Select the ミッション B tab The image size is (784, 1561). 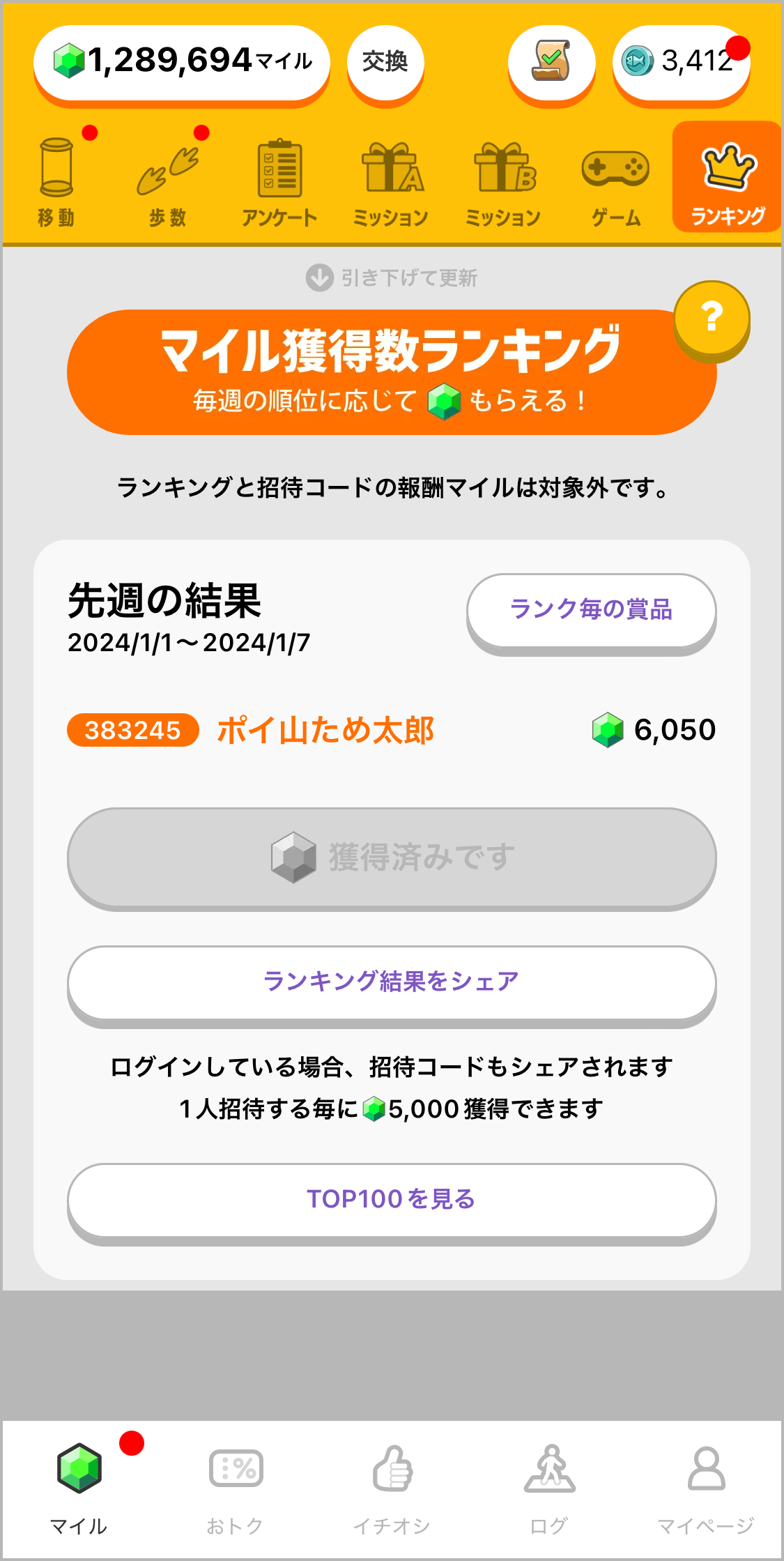(x=503, y=183)
